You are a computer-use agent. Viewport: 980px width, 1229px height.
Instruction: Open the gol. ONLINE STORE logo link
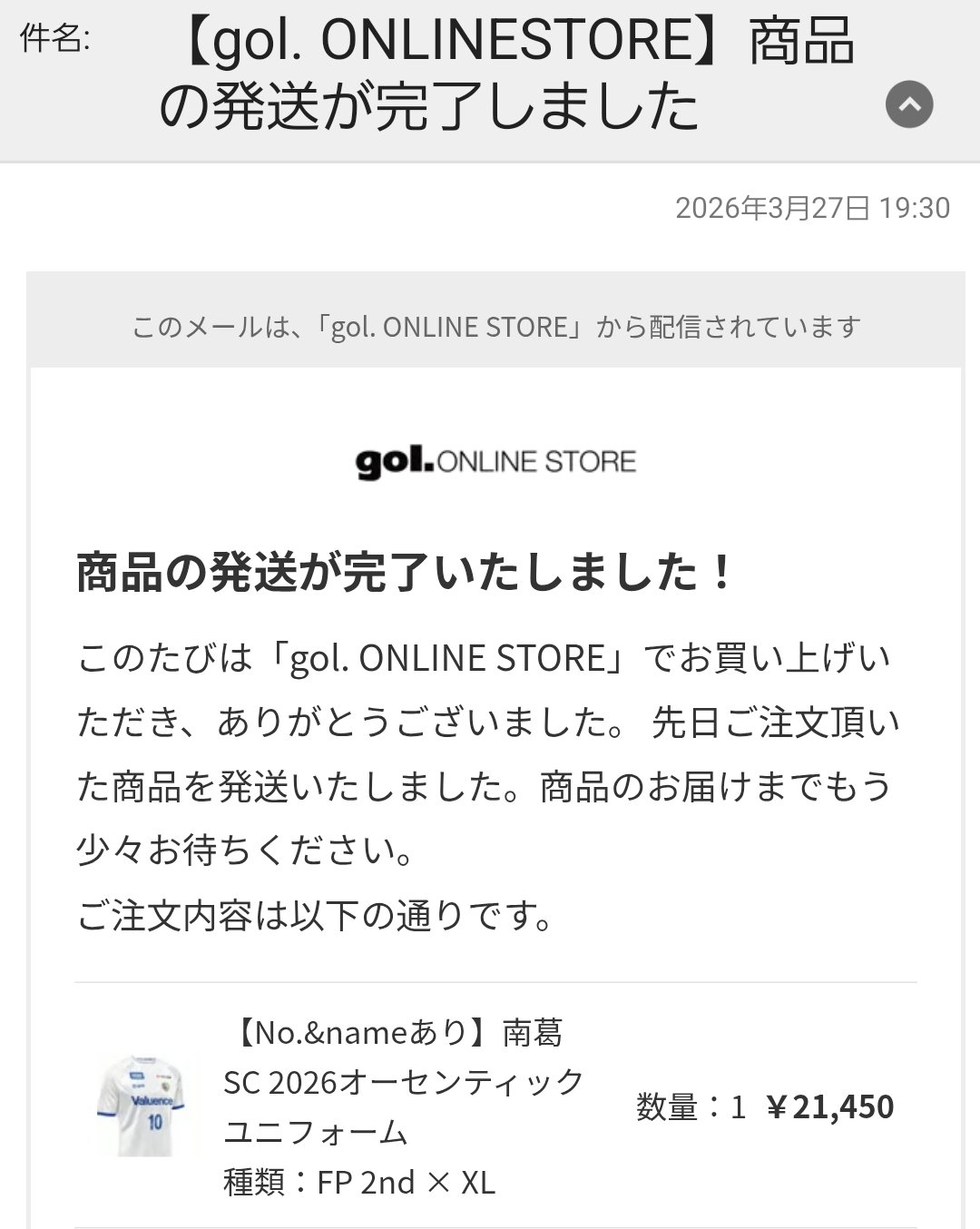click(495, 462)
